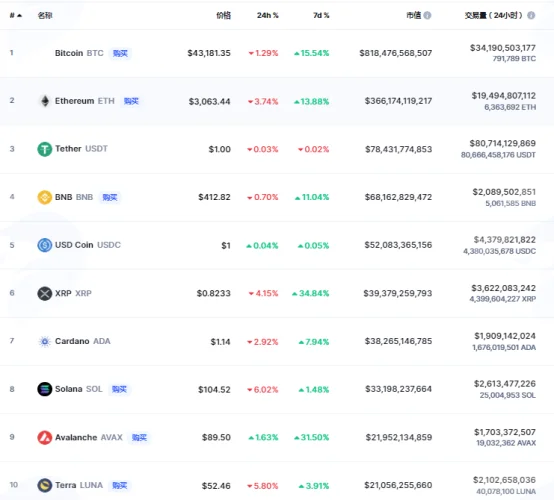Image resolution: width=554 pixels, height=501 pixels.
Task: Open the USD Coin USDC row
Action: (x=277, y=245)
